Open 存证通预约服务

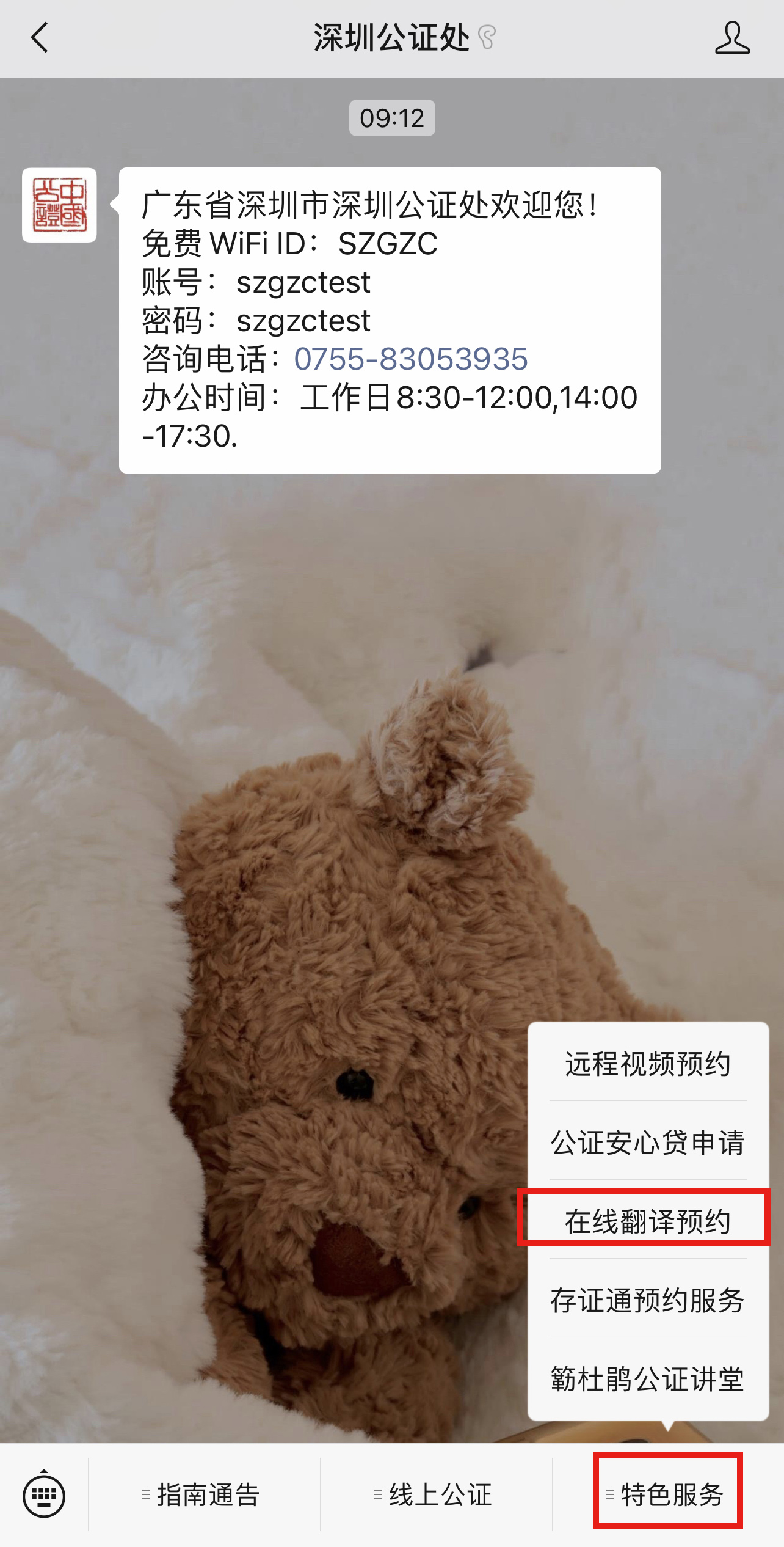(x=647, y=1300)
